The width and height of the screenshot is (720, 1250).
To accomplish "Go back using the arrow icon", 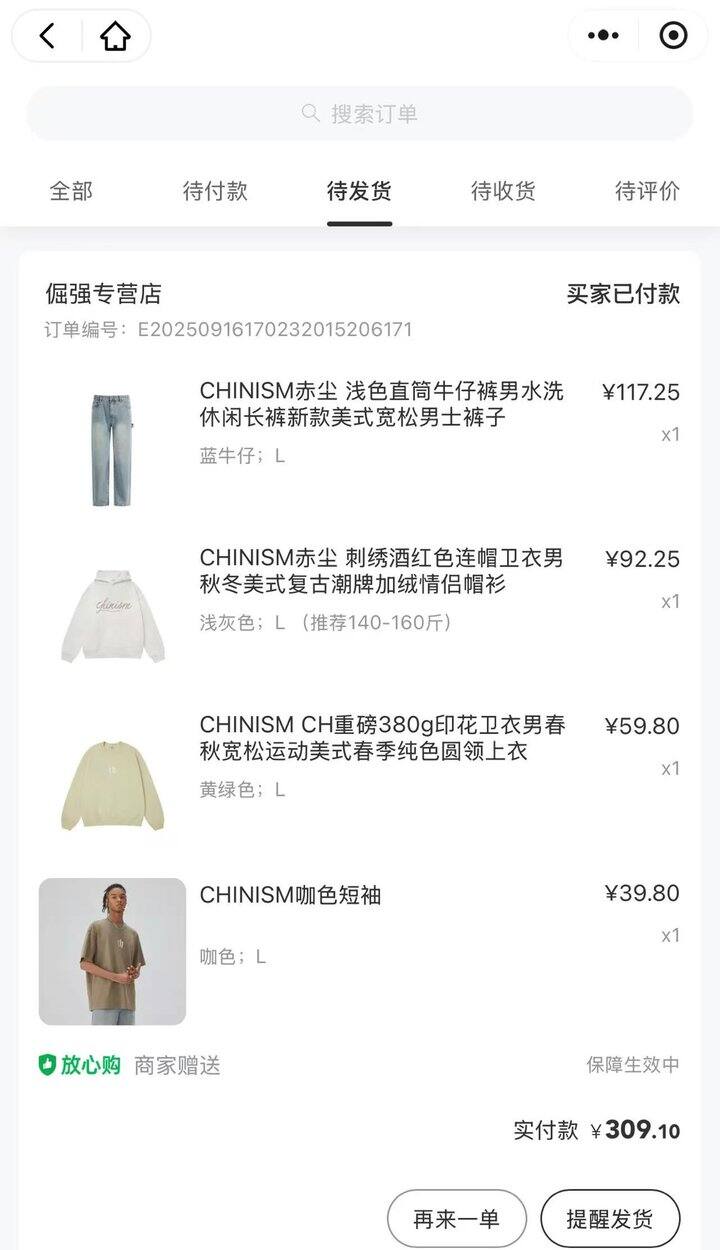I will [47, 37].
